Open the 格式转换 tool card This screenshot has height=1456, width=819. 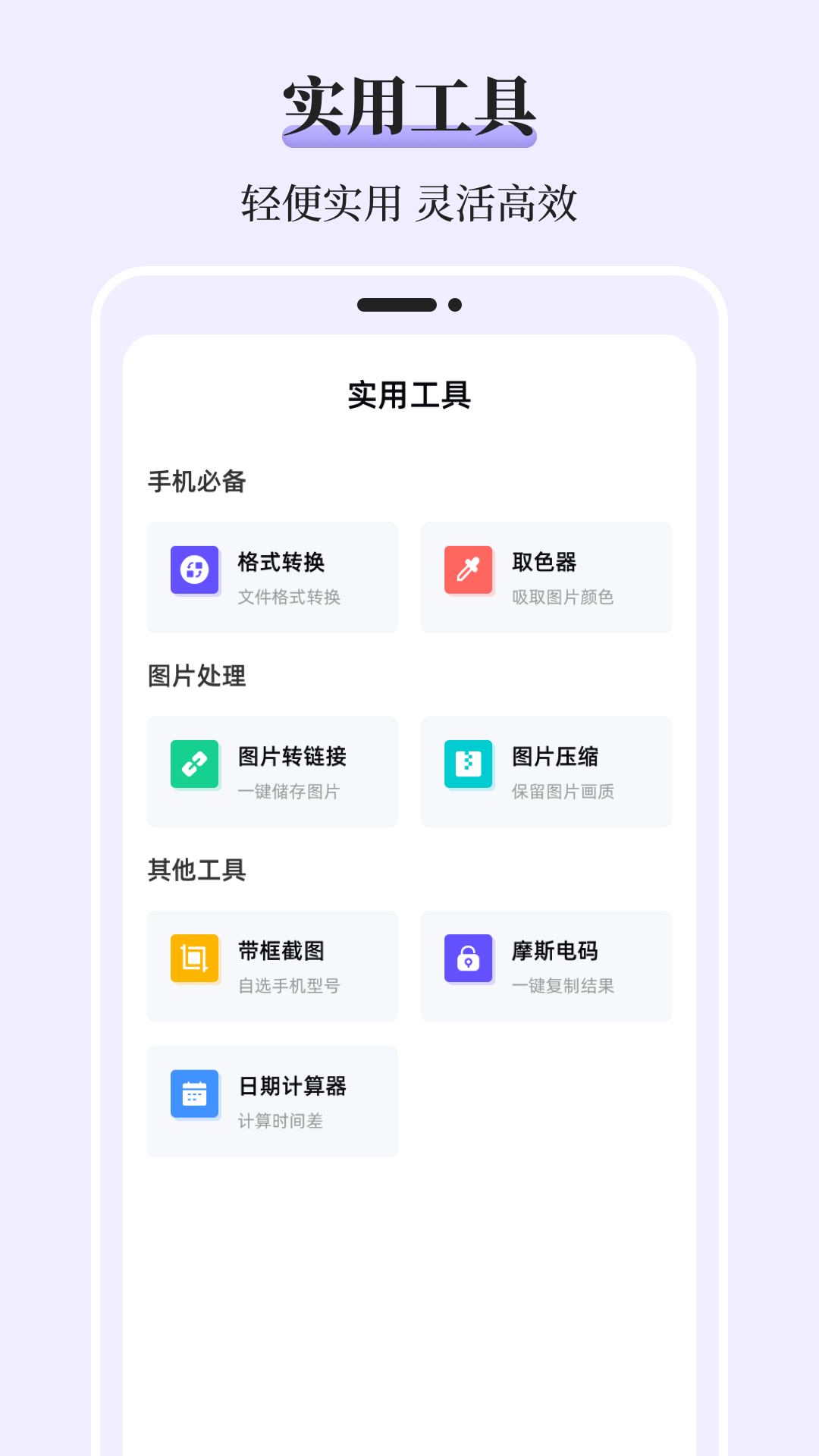pos(272,576)
